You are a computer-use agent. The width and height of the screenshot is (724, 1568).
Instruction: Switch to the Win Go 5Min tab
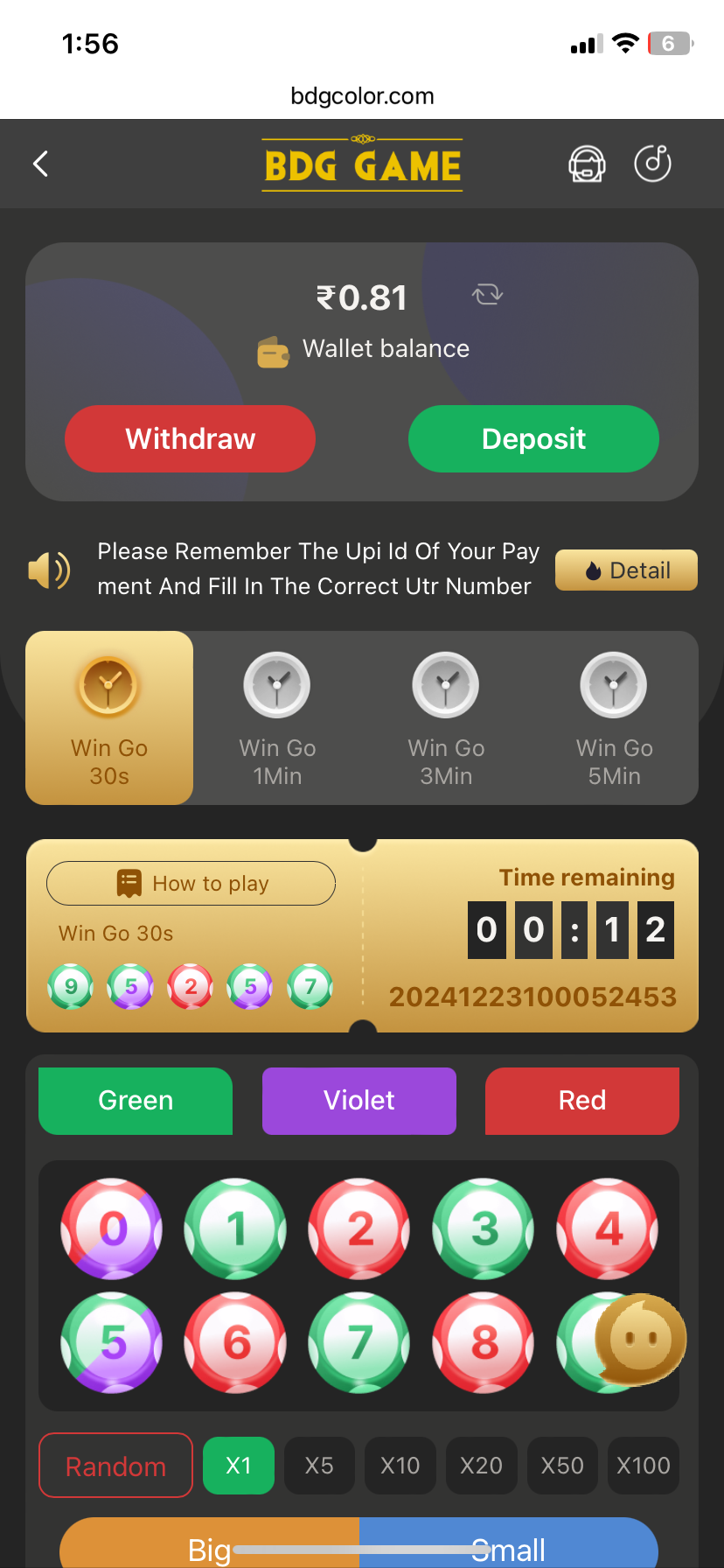pyautogui.click(x=614, y=717)
